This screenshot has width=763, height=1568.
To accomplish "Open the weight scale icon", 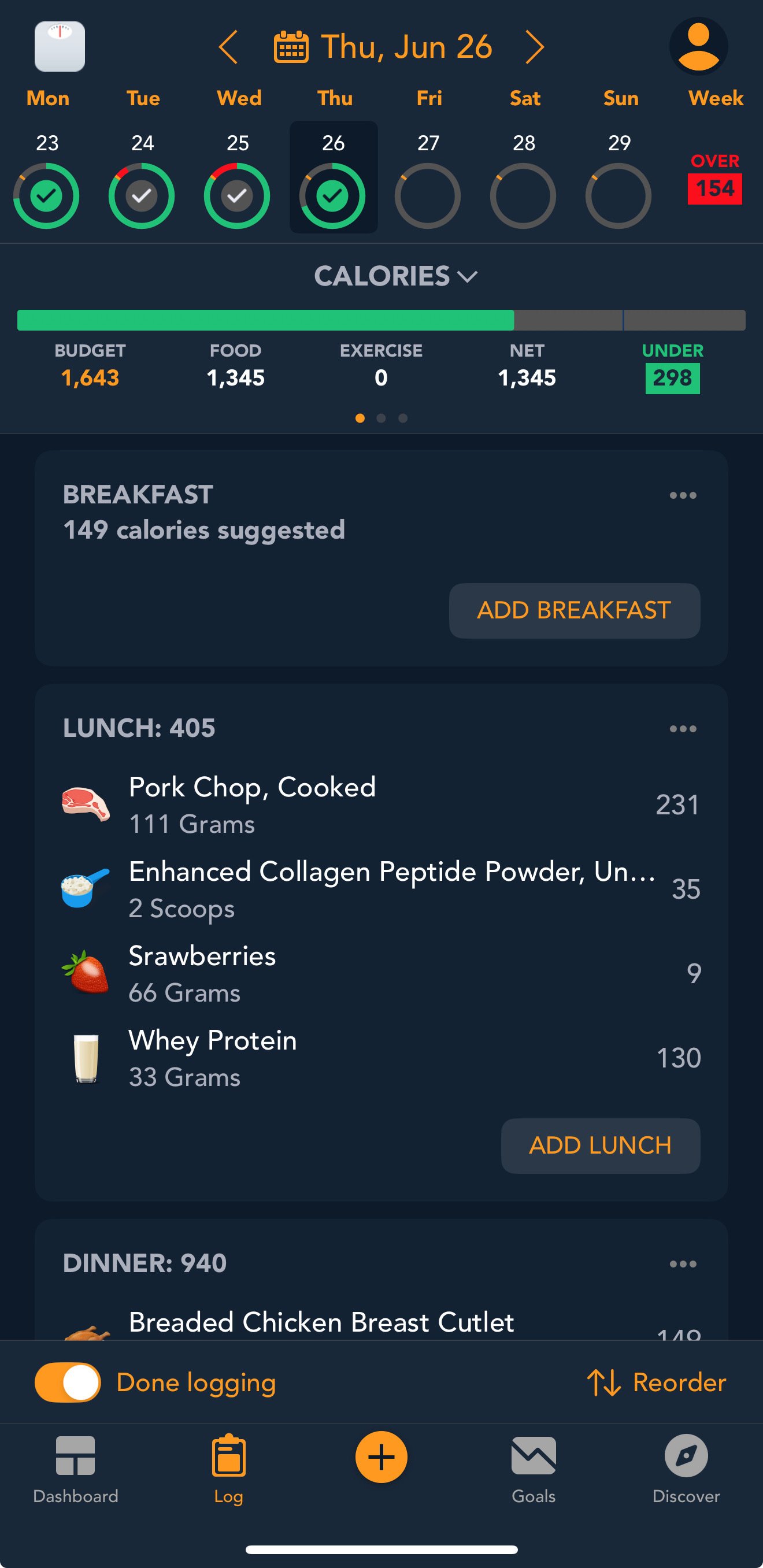I will [60, 46].
